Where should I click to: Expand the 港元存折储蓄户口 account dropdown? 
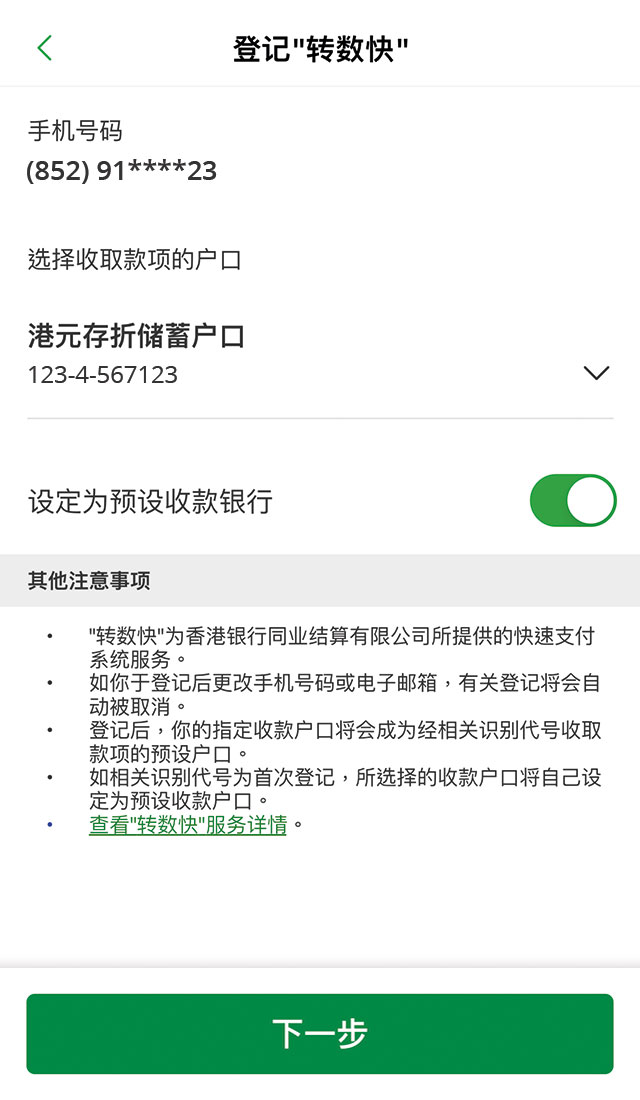[x=320, y=354]
